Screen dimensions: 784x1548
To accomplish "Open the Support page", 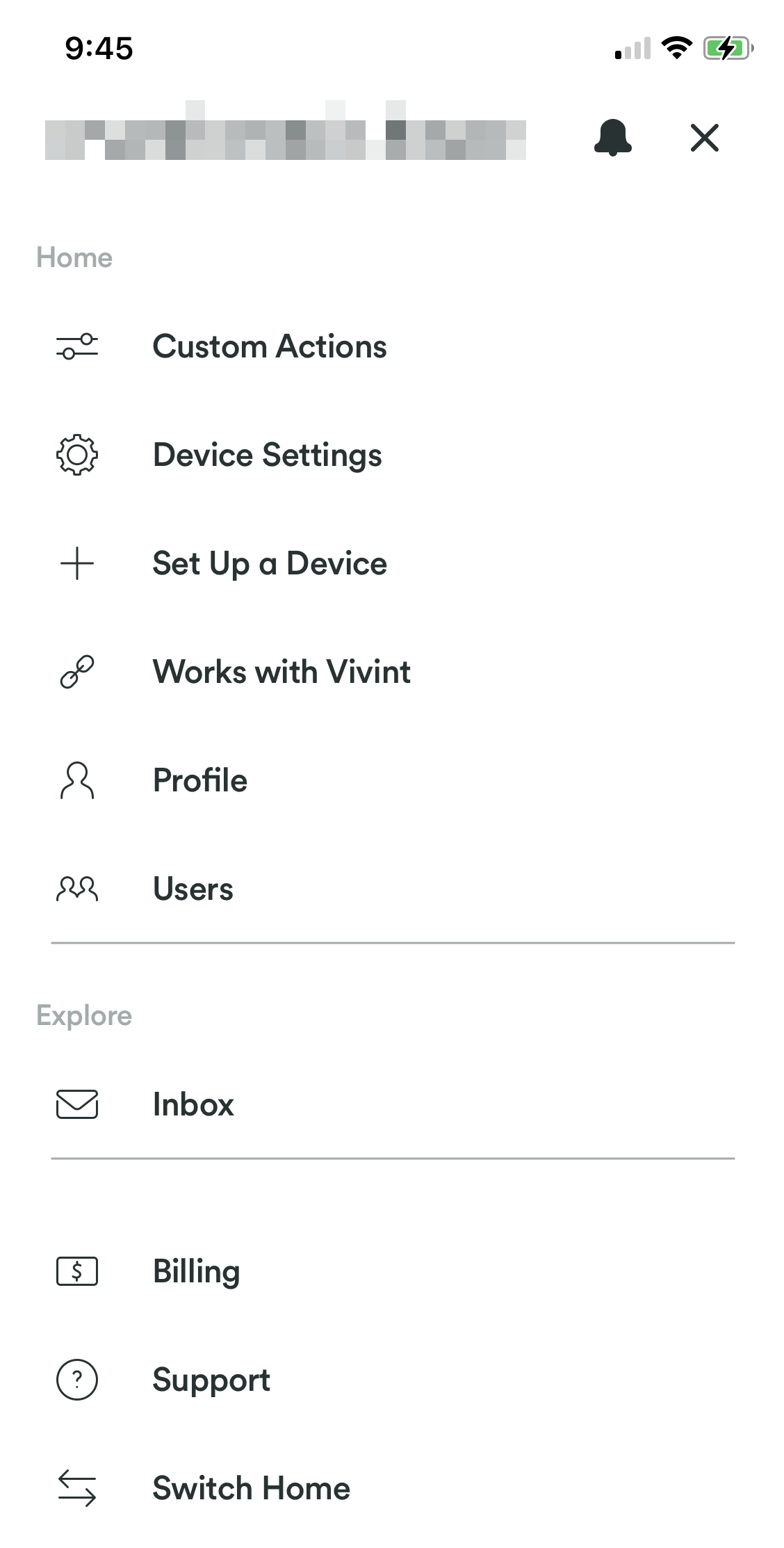I will pos(212,1380).
